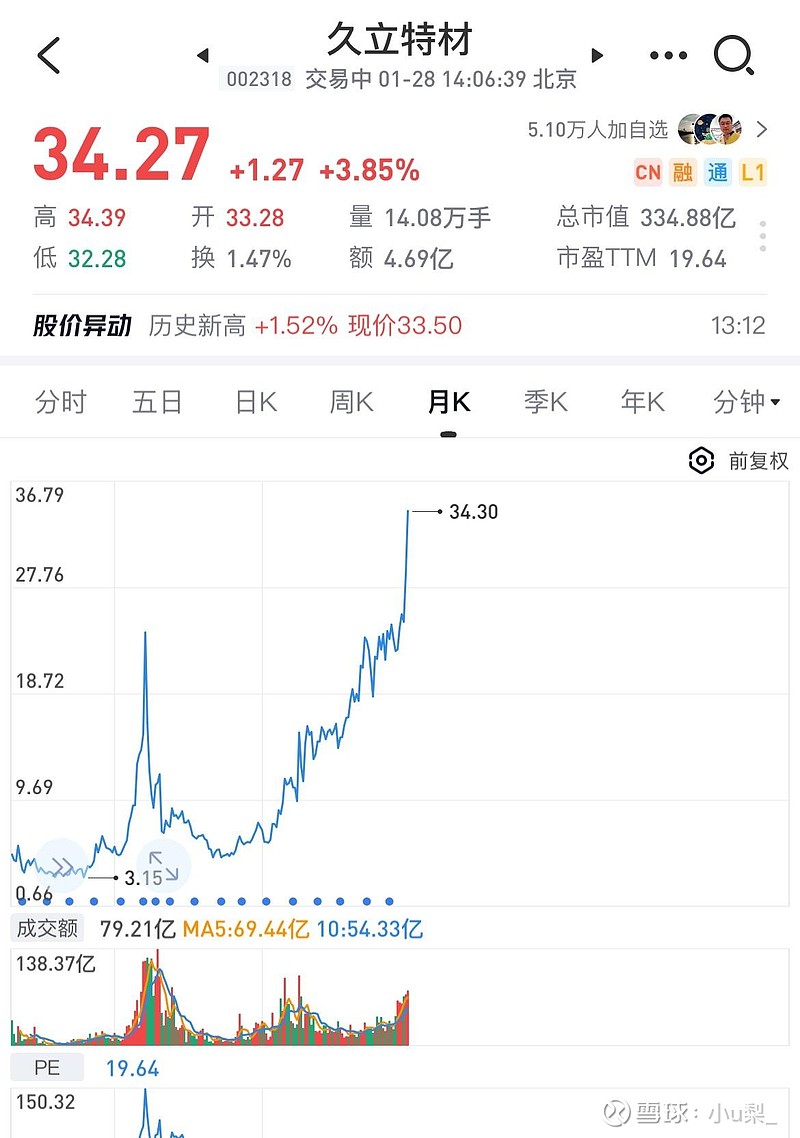Open the 前复权 adjustment settings
Screen dimensions: 800x1138
[x=739, y=461]
